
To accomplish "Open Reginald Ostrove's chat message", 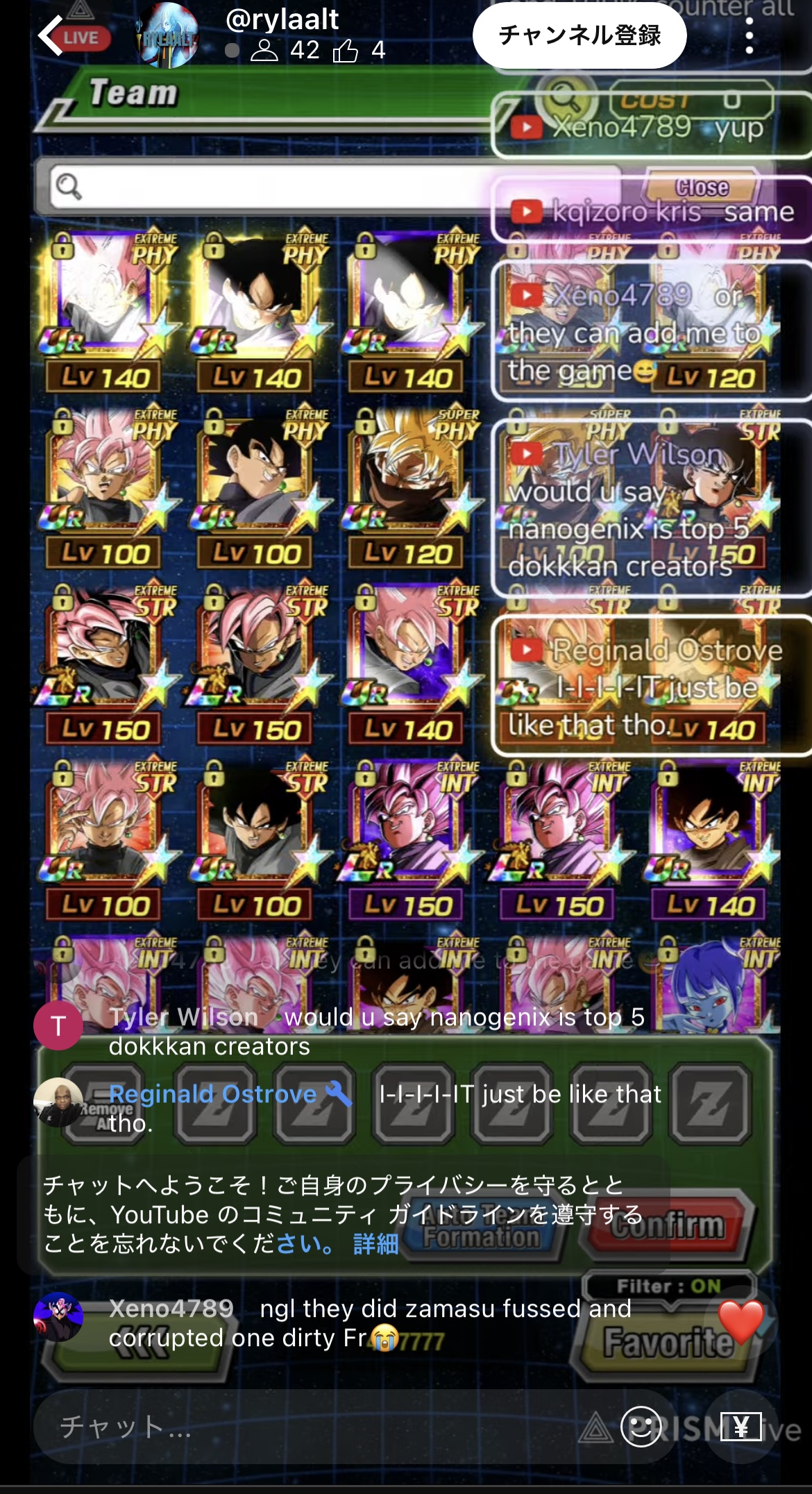I will point(347,1108).
